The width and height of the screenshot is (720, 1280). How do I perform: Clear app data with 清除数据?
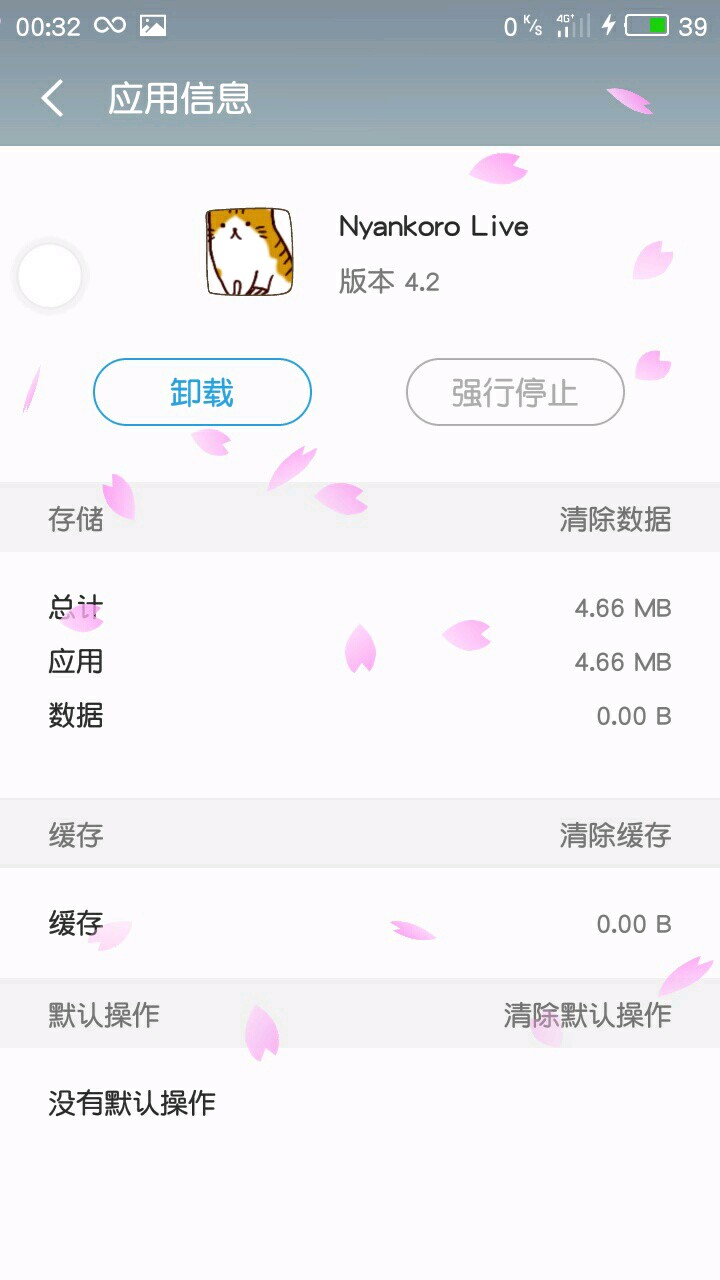pyautogui.click(x=615, y=519)
